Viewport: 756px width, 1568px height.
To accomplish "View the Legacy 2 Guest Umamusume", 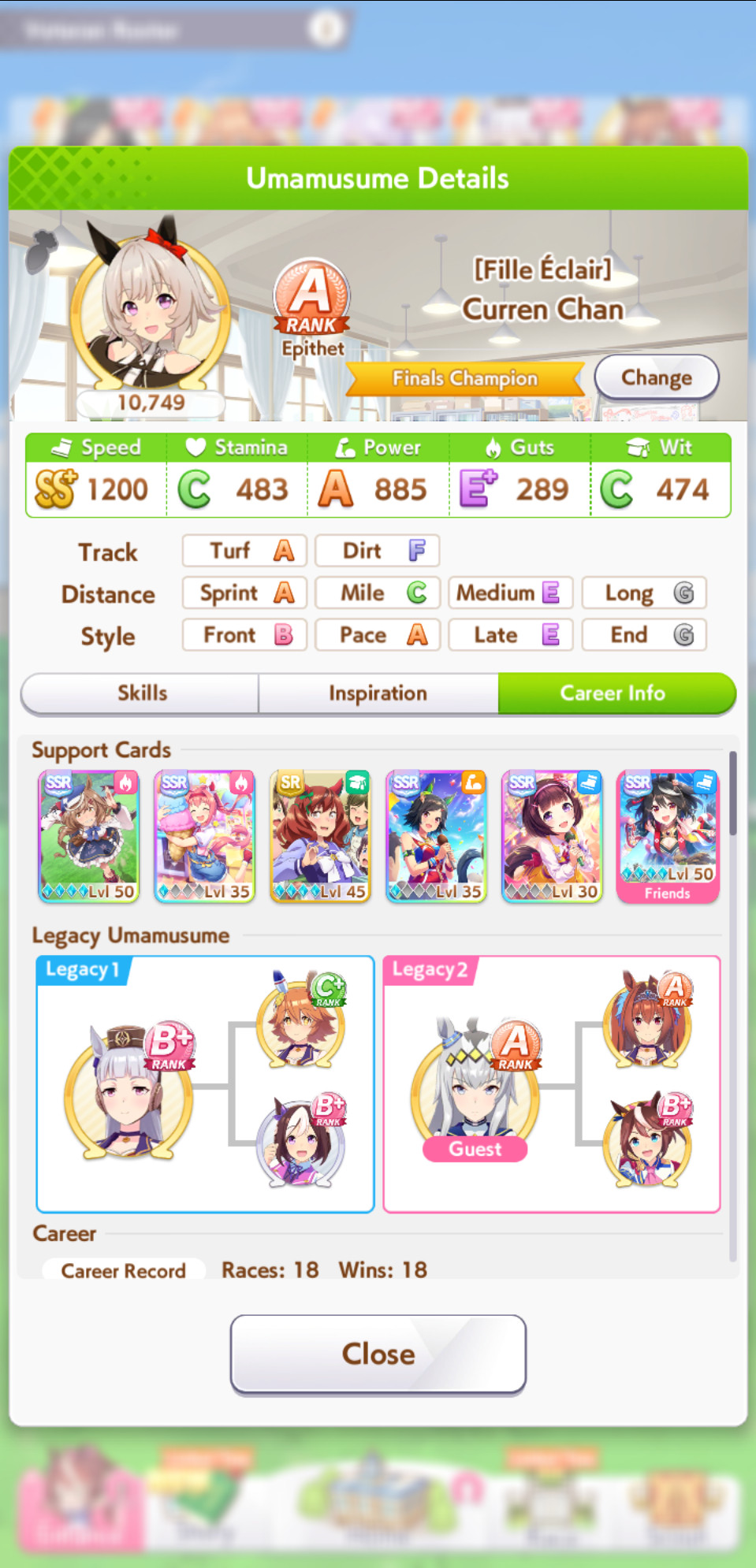I will (x=475, y=1090).
